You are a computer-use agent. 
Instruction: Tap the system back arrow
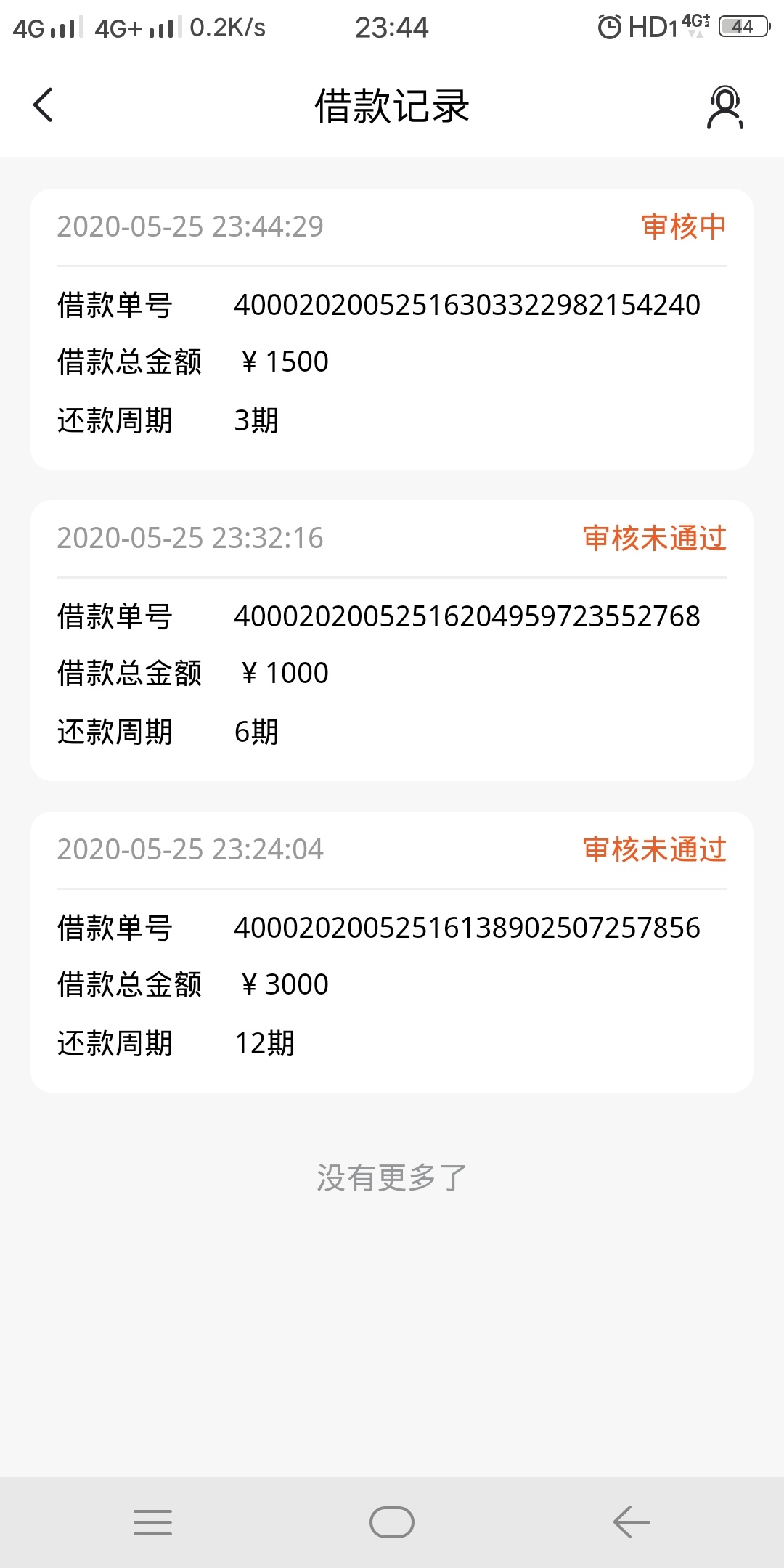pos(632,1522)
